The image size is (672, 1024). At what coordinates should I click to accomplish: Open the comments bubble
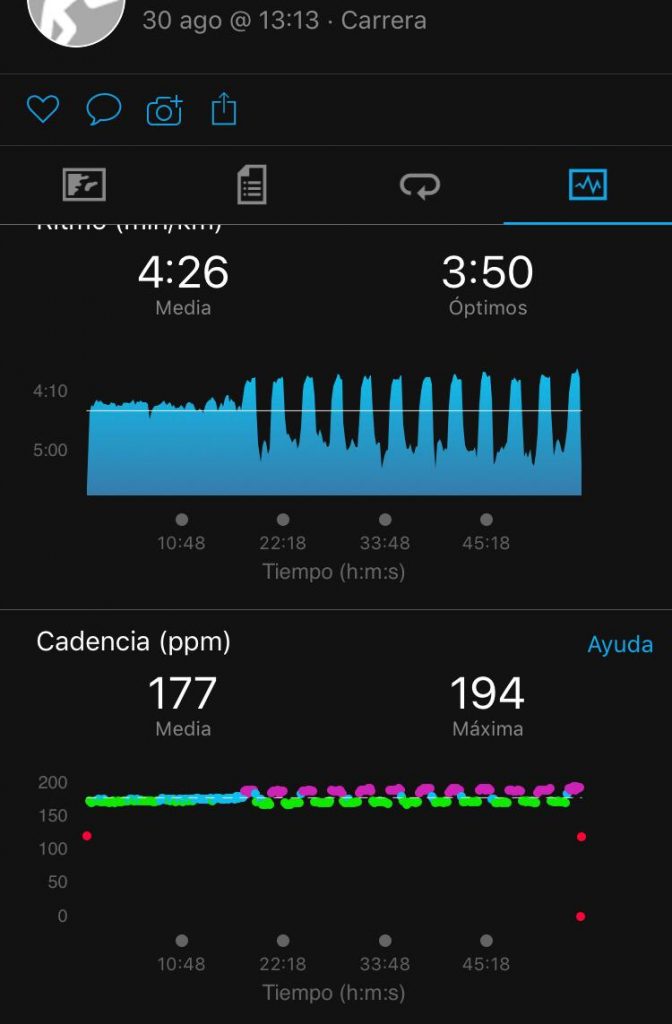pos(104,109)
